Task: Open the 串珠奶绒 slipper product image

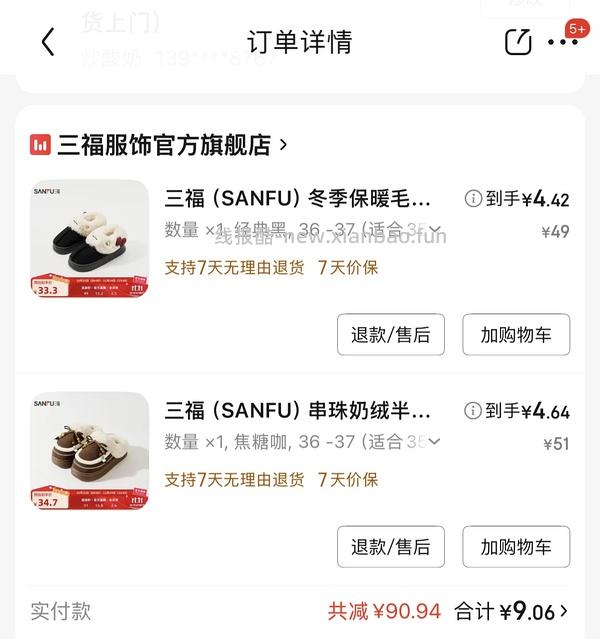Action: tap(89, 450)
